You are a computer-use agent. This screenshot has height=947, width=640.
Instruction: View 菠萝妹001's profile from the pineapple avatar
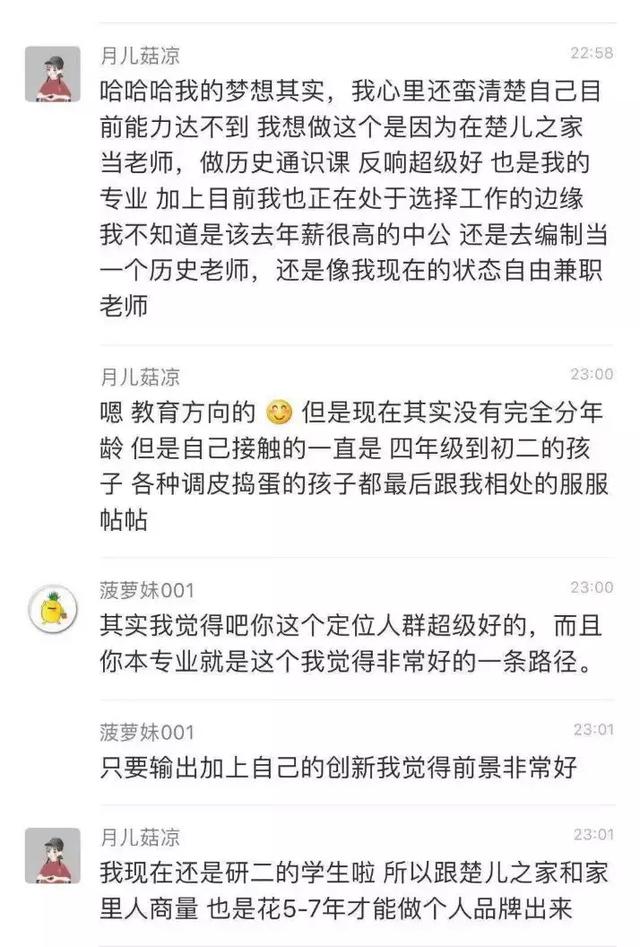53,609
